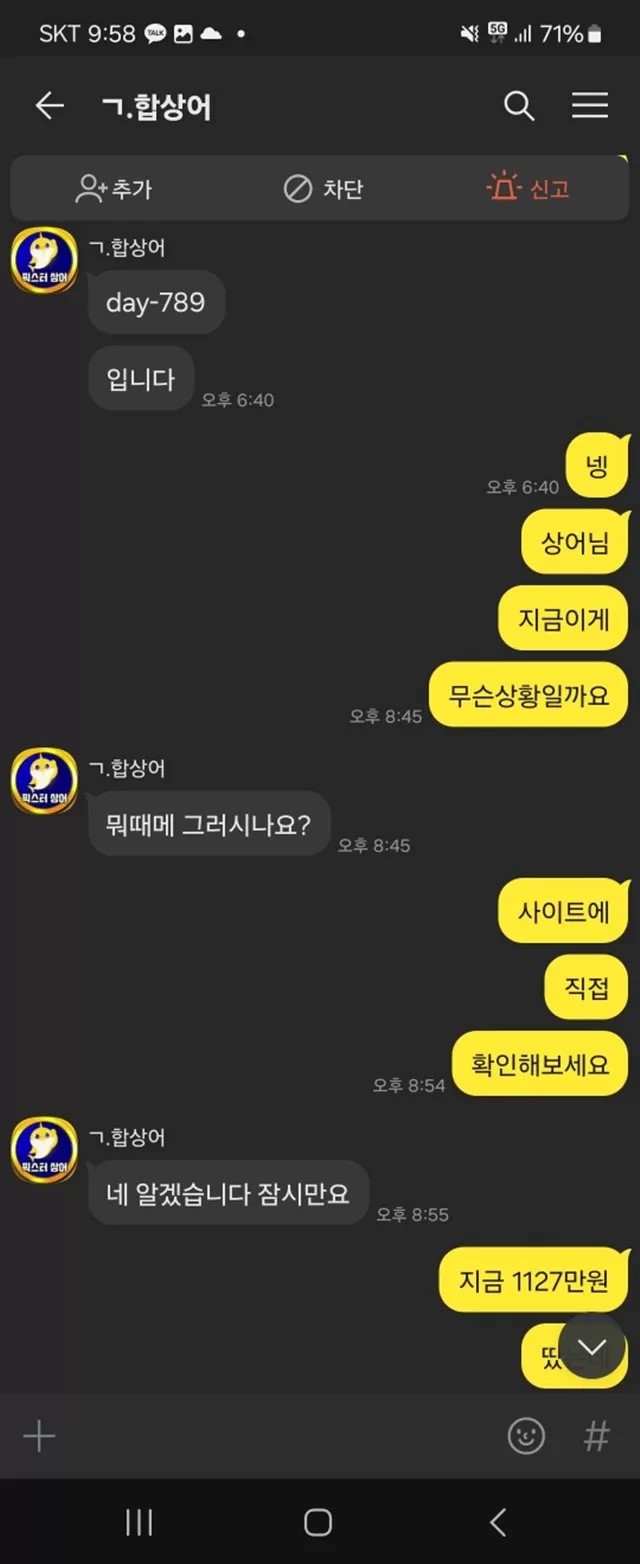The image size is (640, 1564).
Task: Add ㄱ.합상어 as a friend (추가)
Action: (x=114, y=189)
